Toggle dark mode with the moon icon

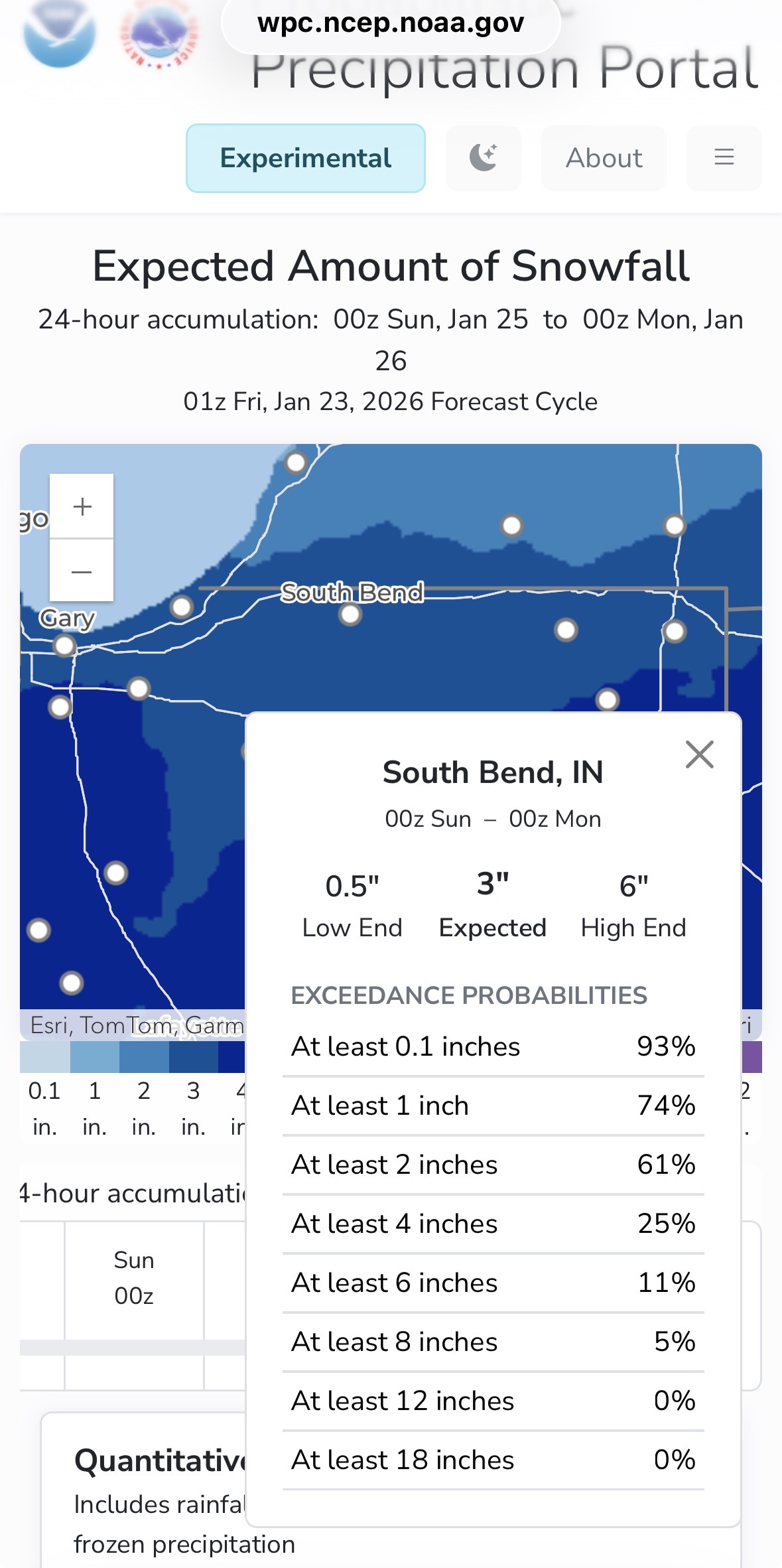point(484,158)
